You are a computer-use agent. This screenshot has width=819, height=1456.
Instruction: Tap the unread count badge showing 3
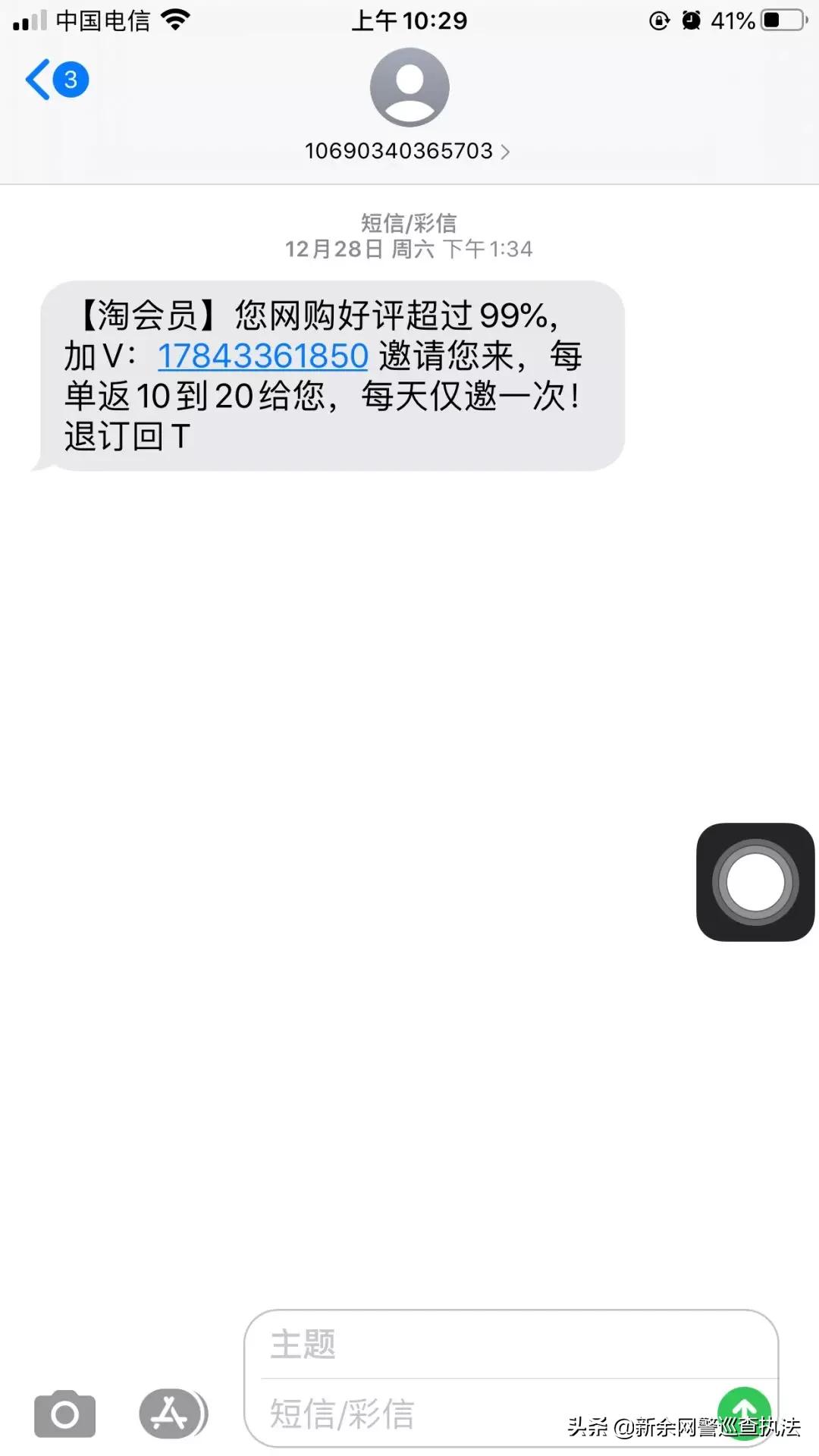71,78
